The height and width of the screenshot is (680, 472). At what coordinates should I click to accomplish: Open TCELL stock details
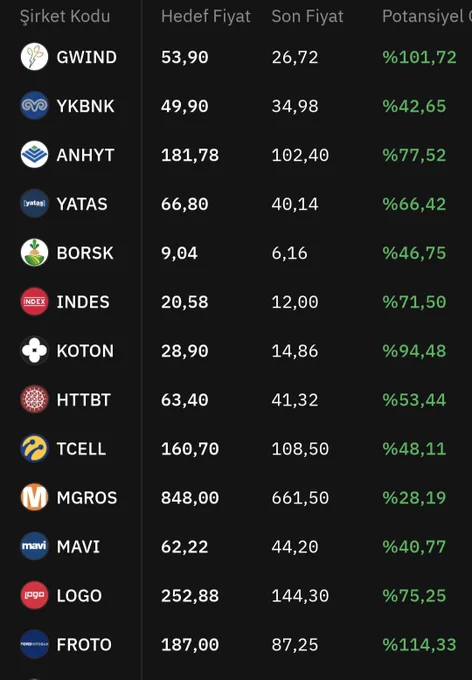point(236,449)
